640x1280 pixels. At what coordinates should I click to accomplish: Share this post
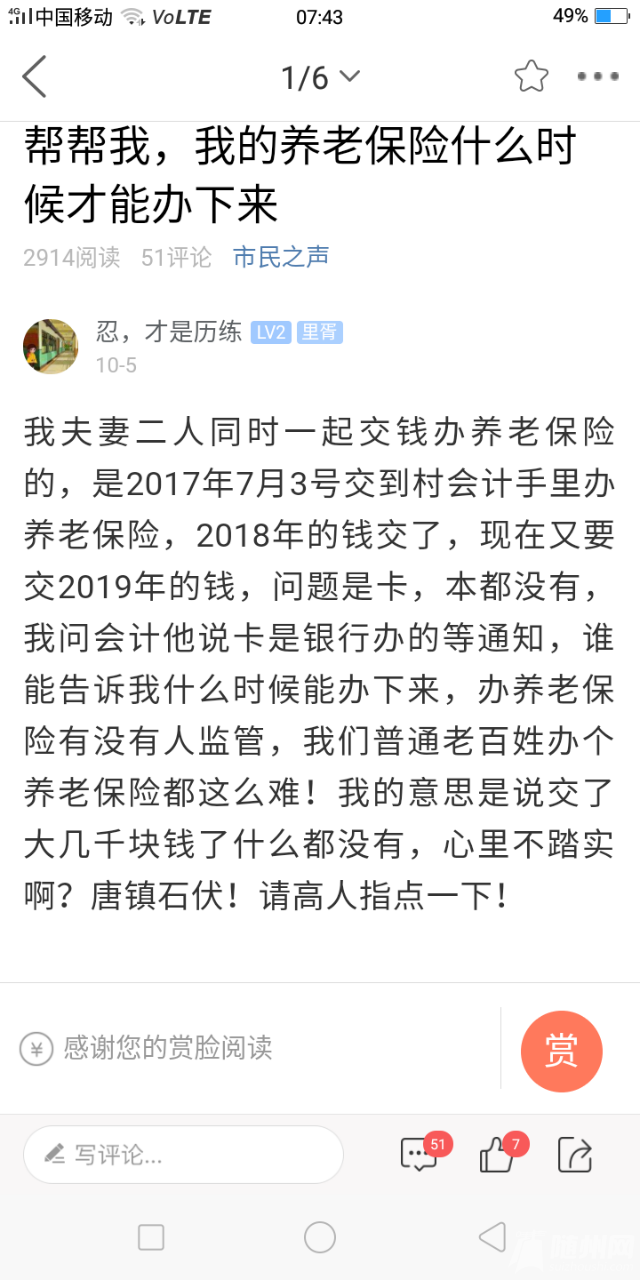(575, 1155)
